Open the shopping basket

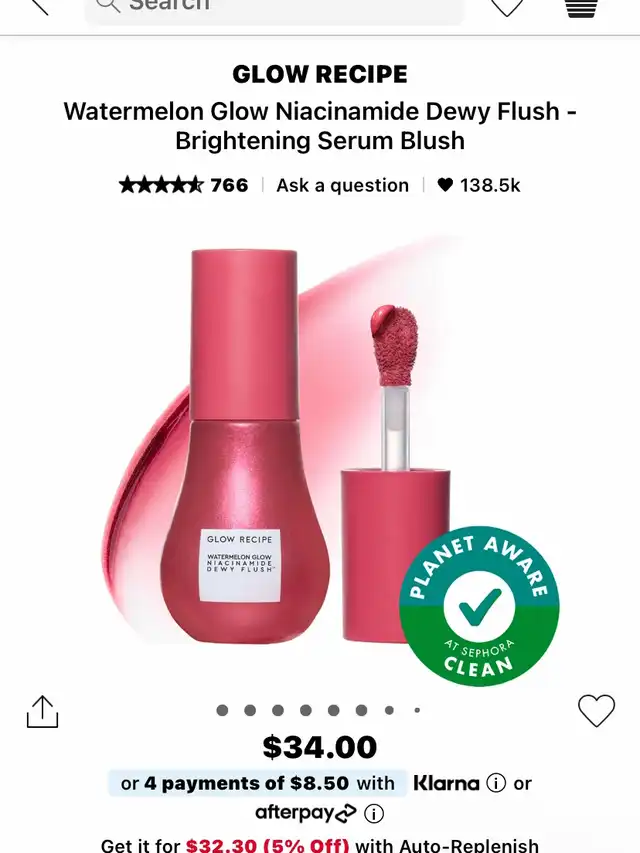(x=581, y=7)
